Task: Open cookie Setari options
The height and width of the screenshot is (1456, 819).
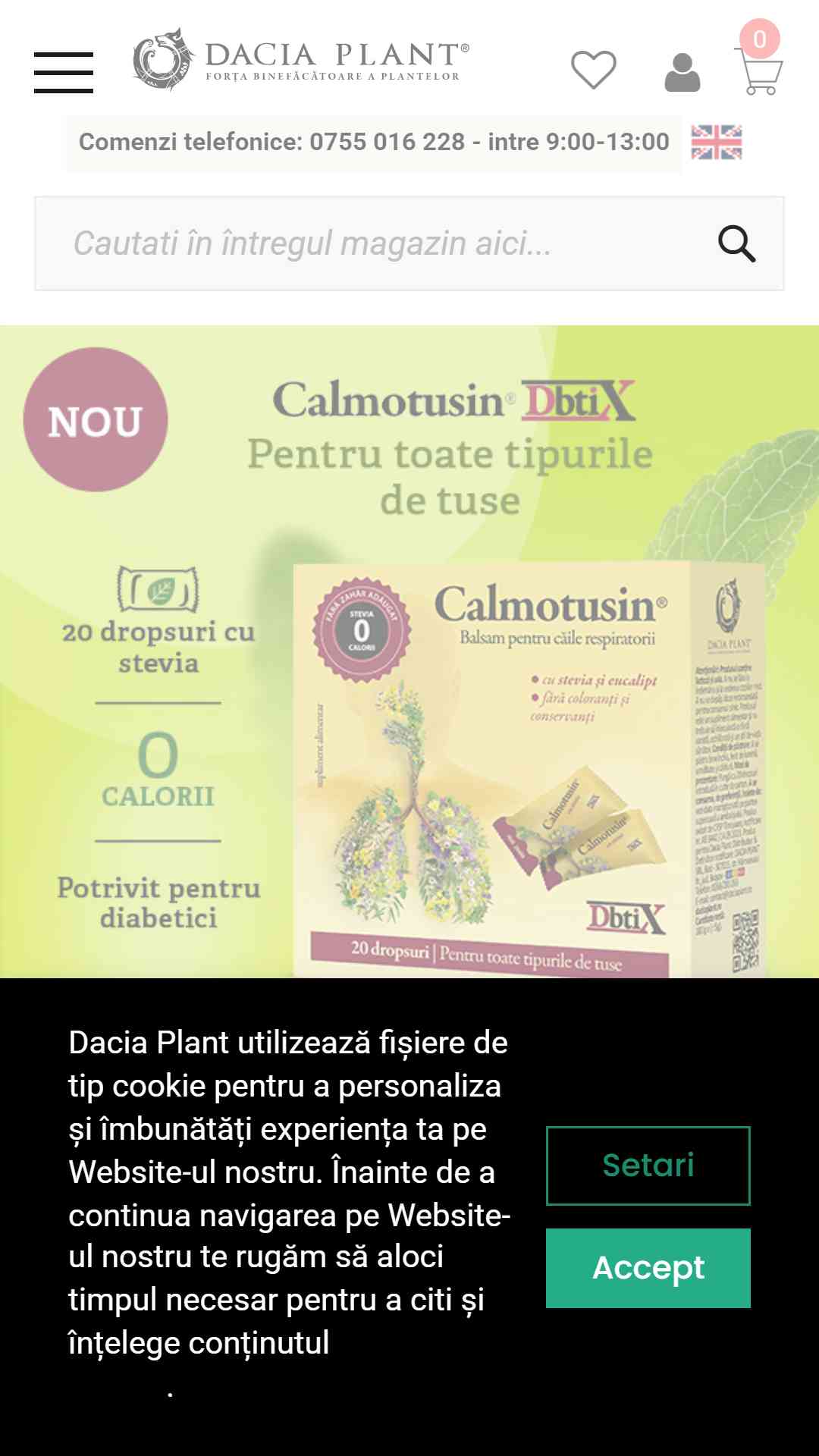Action: tap(648, 1166)
